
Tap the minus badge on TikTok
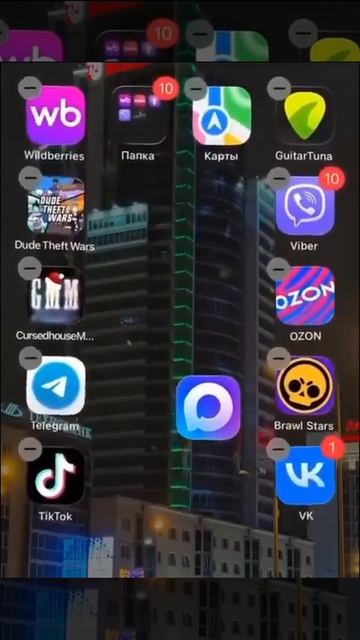tap(30, 449)
